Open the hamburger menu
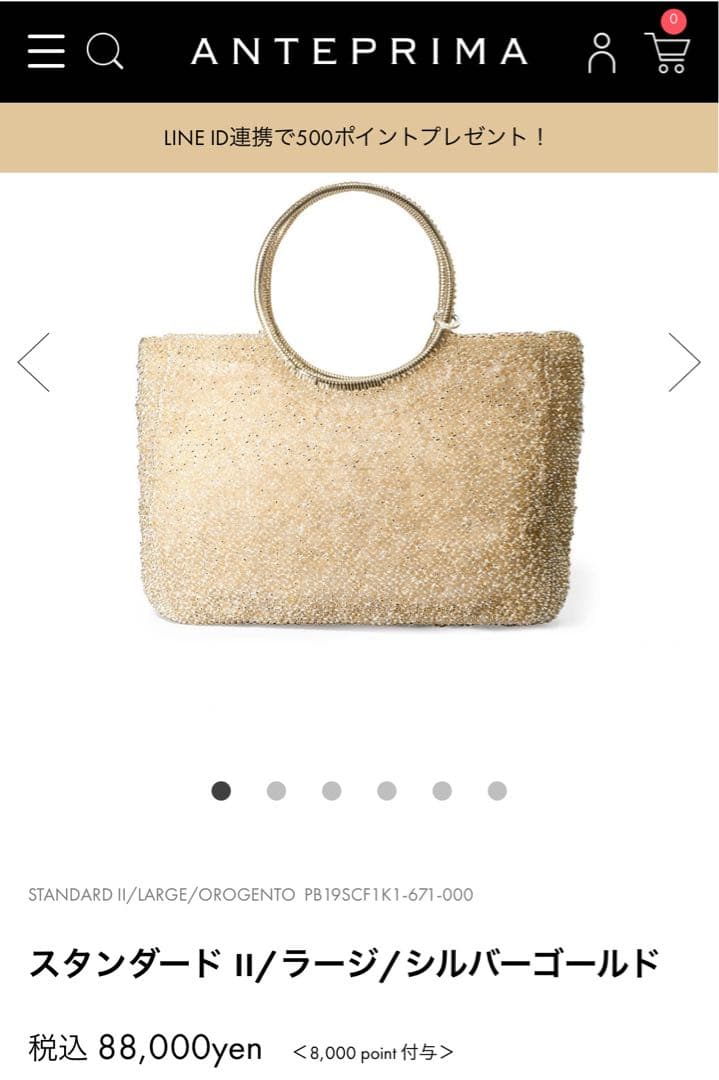This screenshot has width=719, height=1080. pyautogui.click(x=46, y=51)
